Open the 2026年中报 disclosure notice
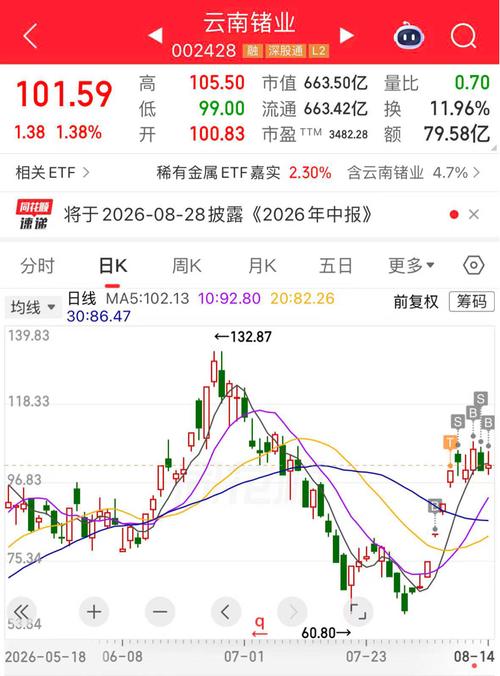This screenshot has height=676, width=500. pyautogui.click(x=218, y=214)
